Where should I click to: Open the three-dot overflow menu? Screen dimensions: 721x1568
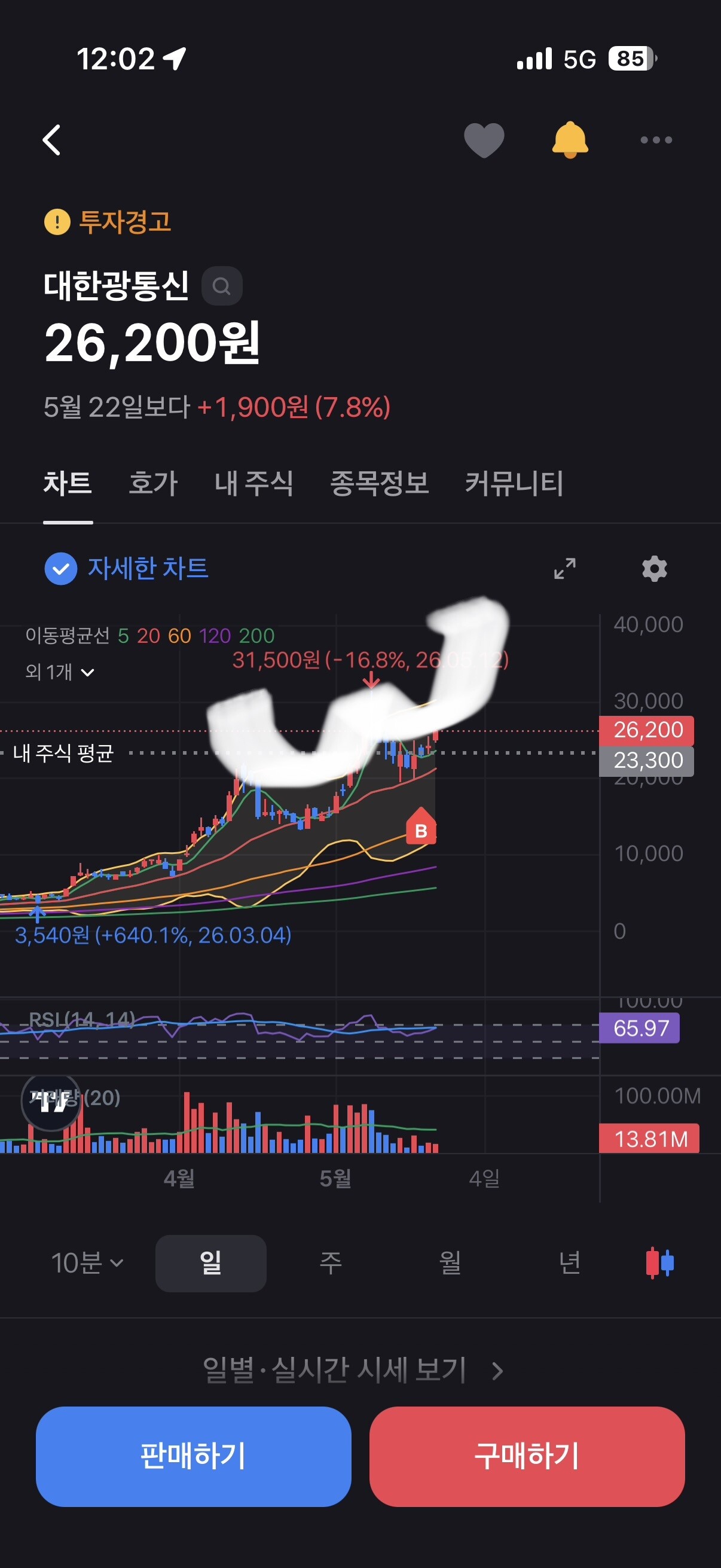pos(656,140)
